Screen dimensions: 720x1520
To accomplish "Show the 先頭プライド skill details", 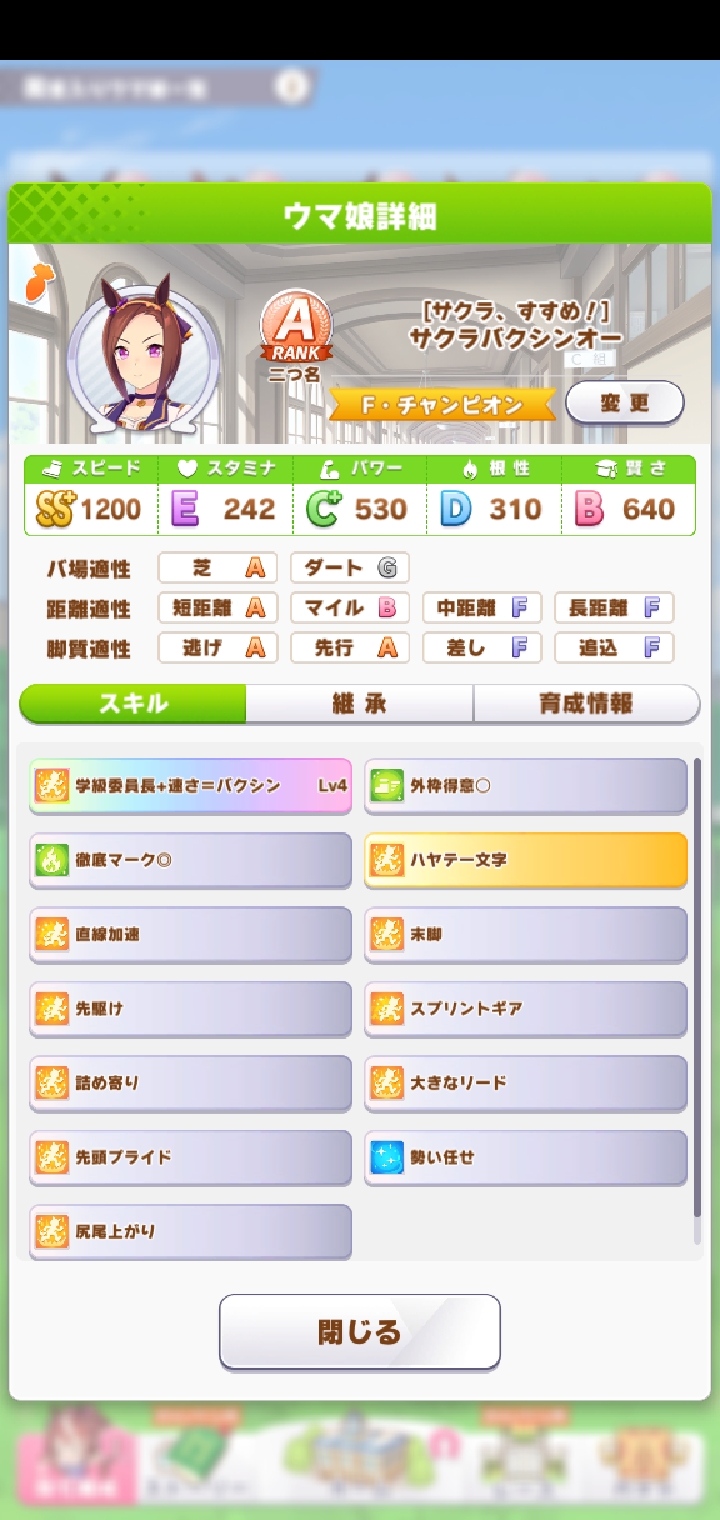I will (191, 1158).
